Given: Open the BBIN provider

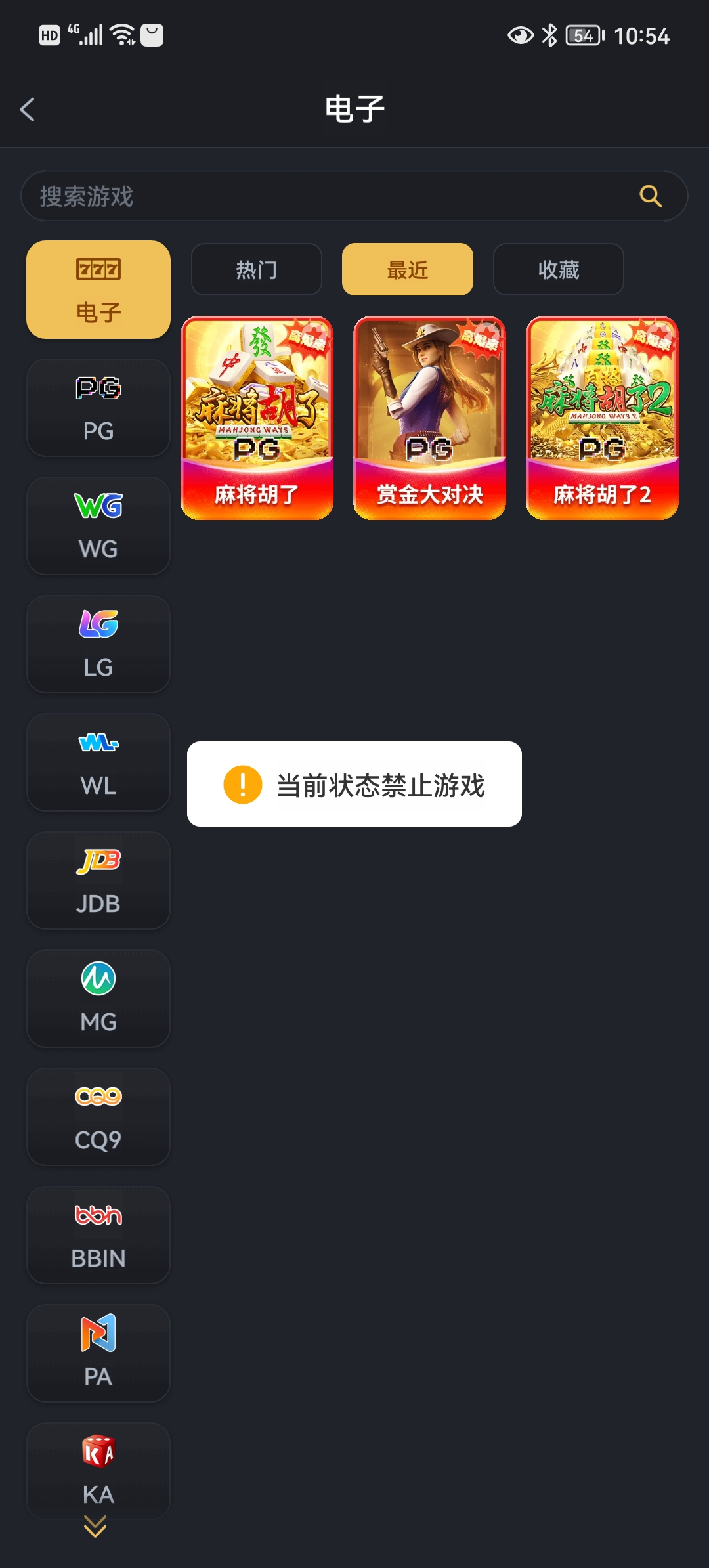Looking at the screenshot, I should [98, 1235].
